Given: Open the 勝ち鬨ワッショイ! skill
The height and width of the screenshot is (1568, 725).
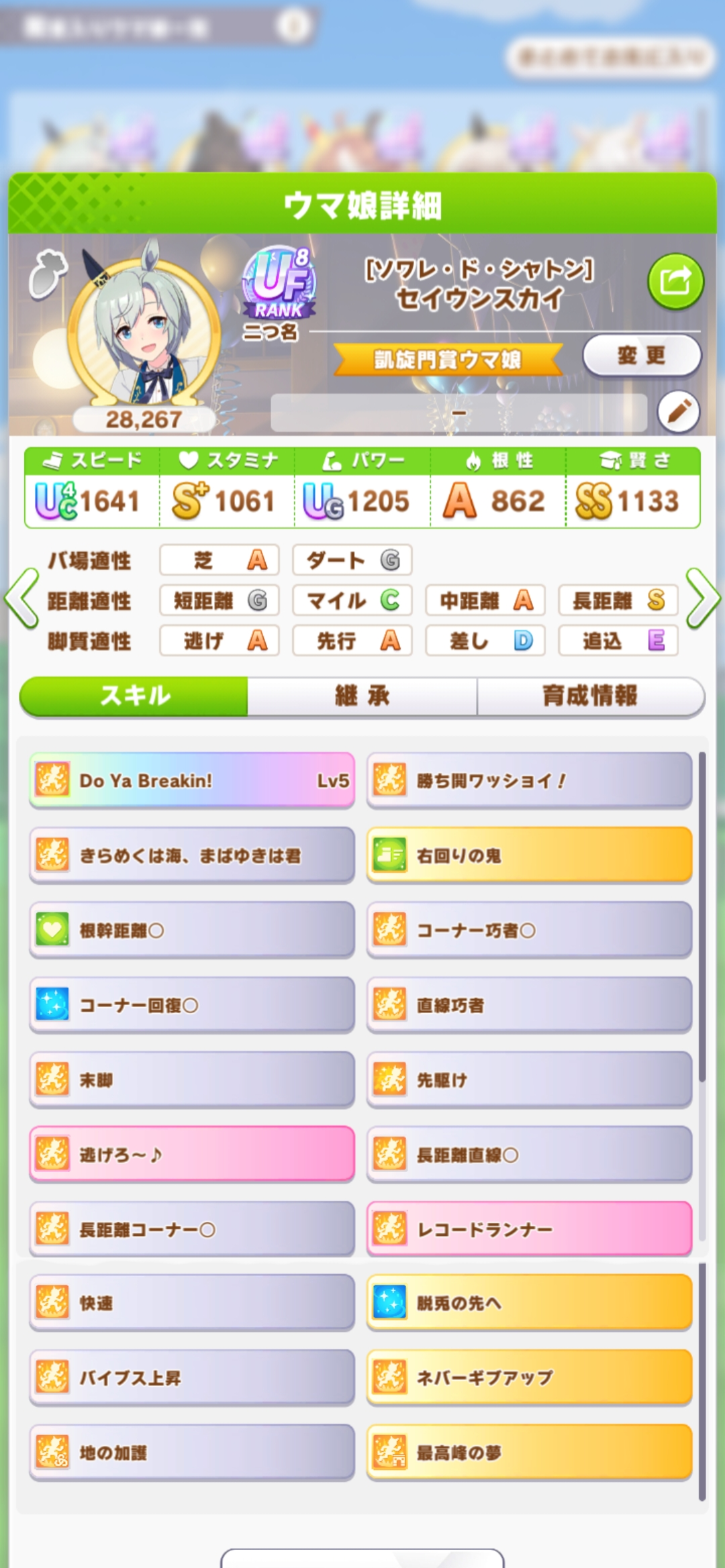Looking at the screenshot, I should [x=529, y=780].
